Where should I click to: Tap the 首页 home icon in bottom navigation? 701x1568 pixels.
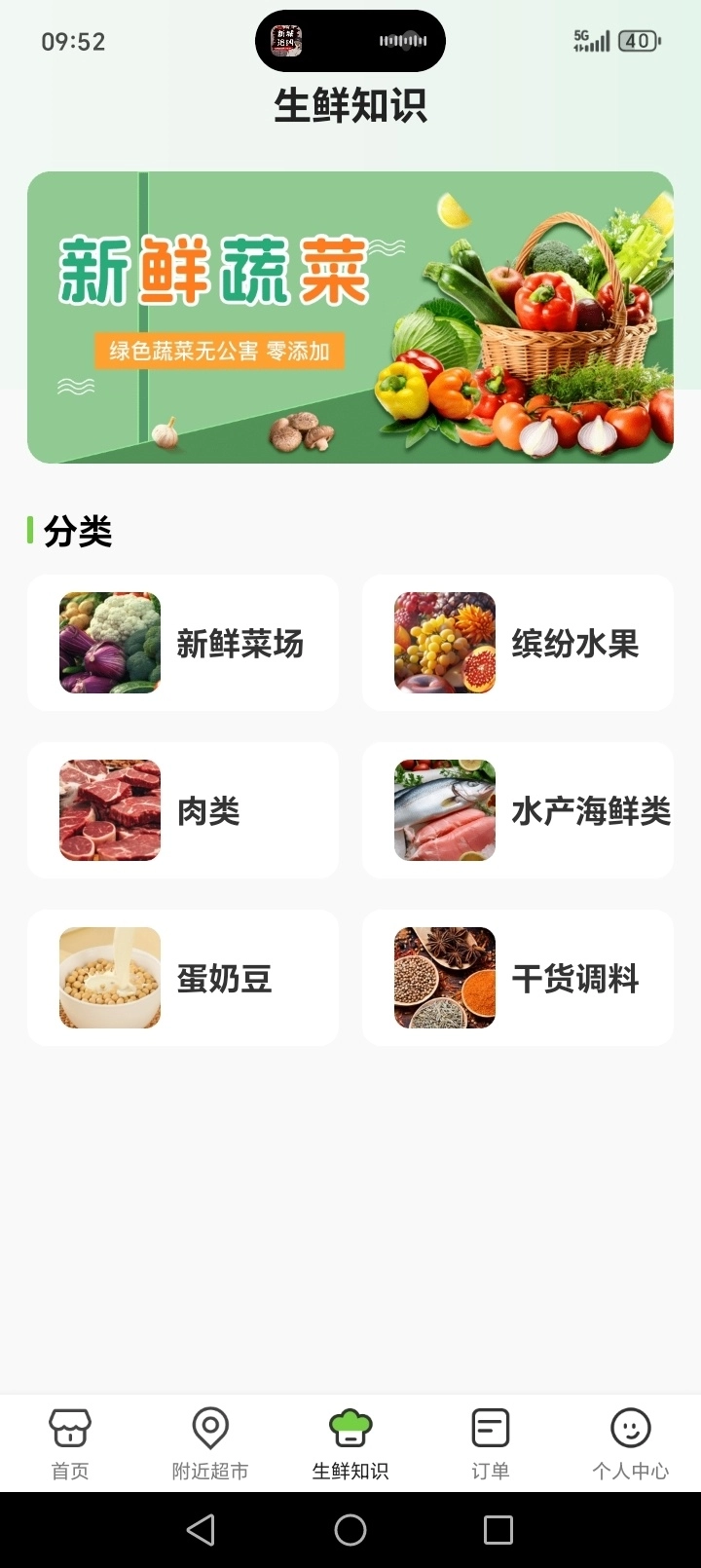pos(68,1426)
